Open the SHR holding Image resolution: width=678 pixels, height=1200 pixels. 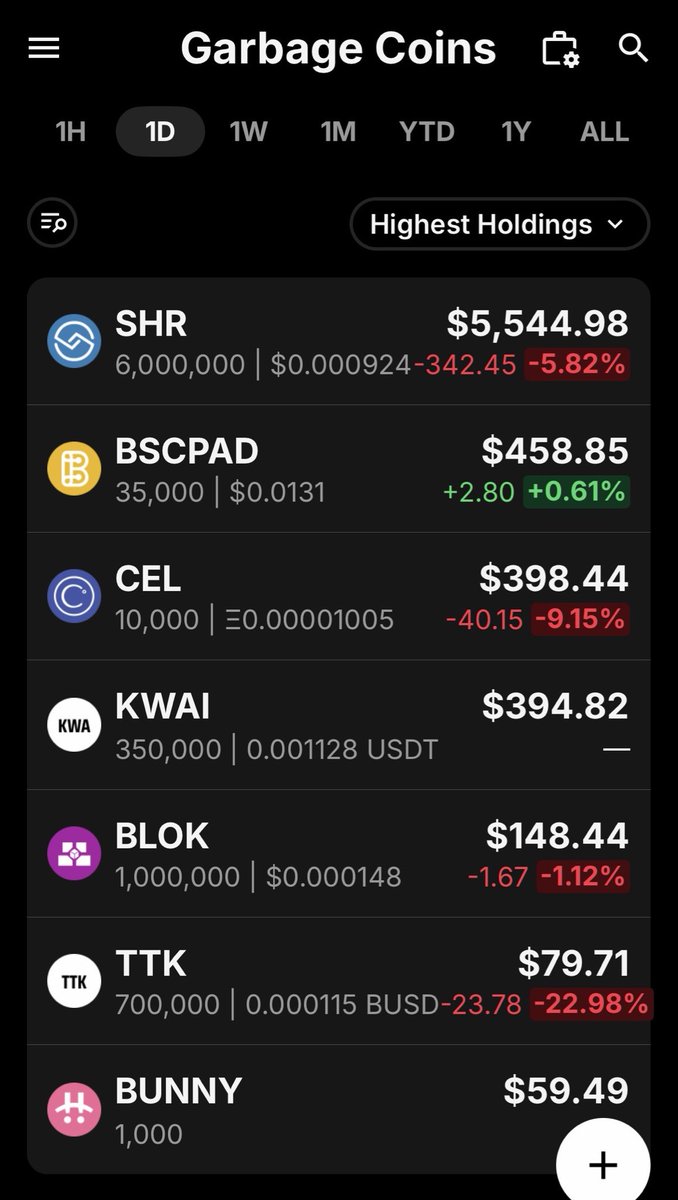339,341
